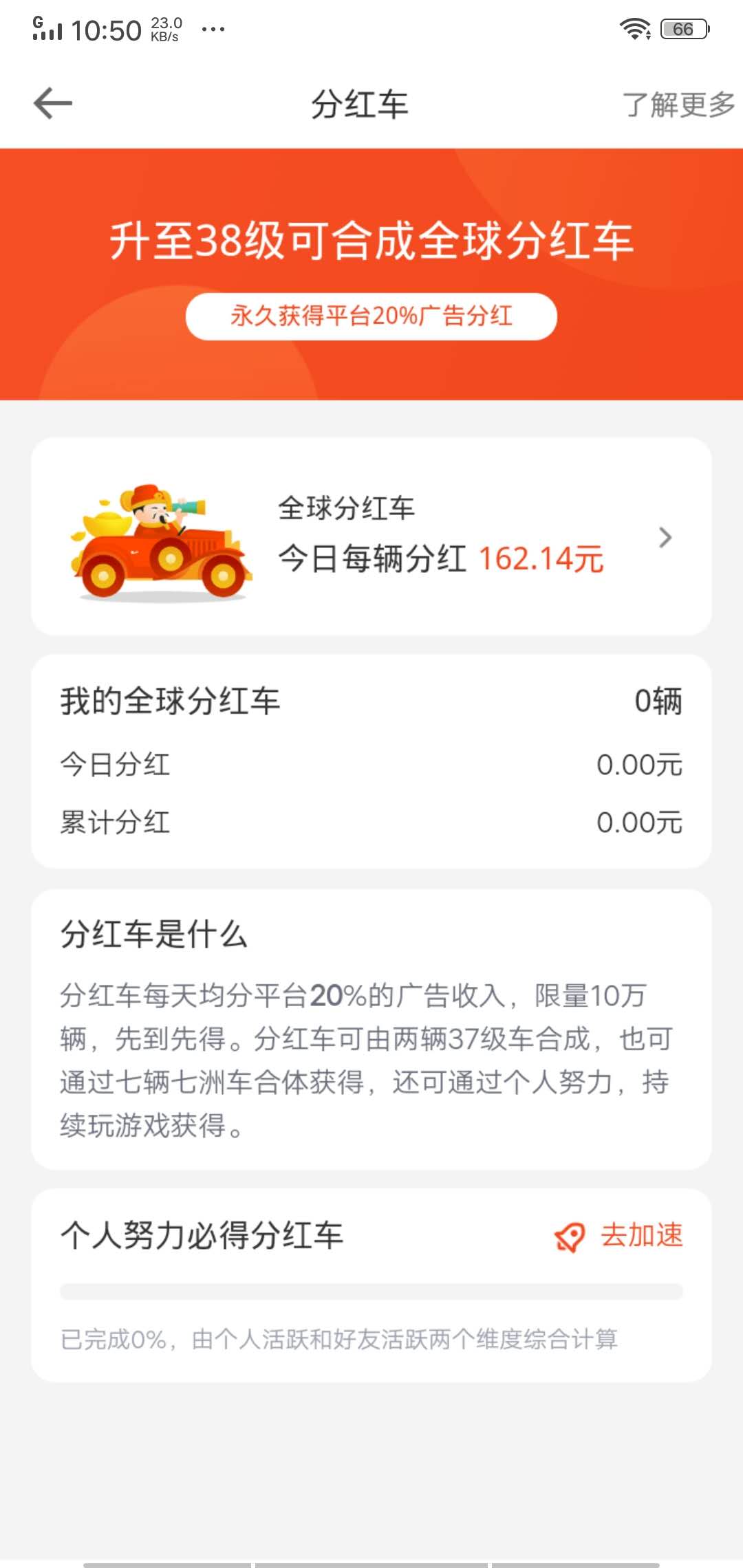Viewport: 743px width, 1568px height.
Task: Tap the 永久获得平台20%广告分红 banner pill
Action: 371,316
